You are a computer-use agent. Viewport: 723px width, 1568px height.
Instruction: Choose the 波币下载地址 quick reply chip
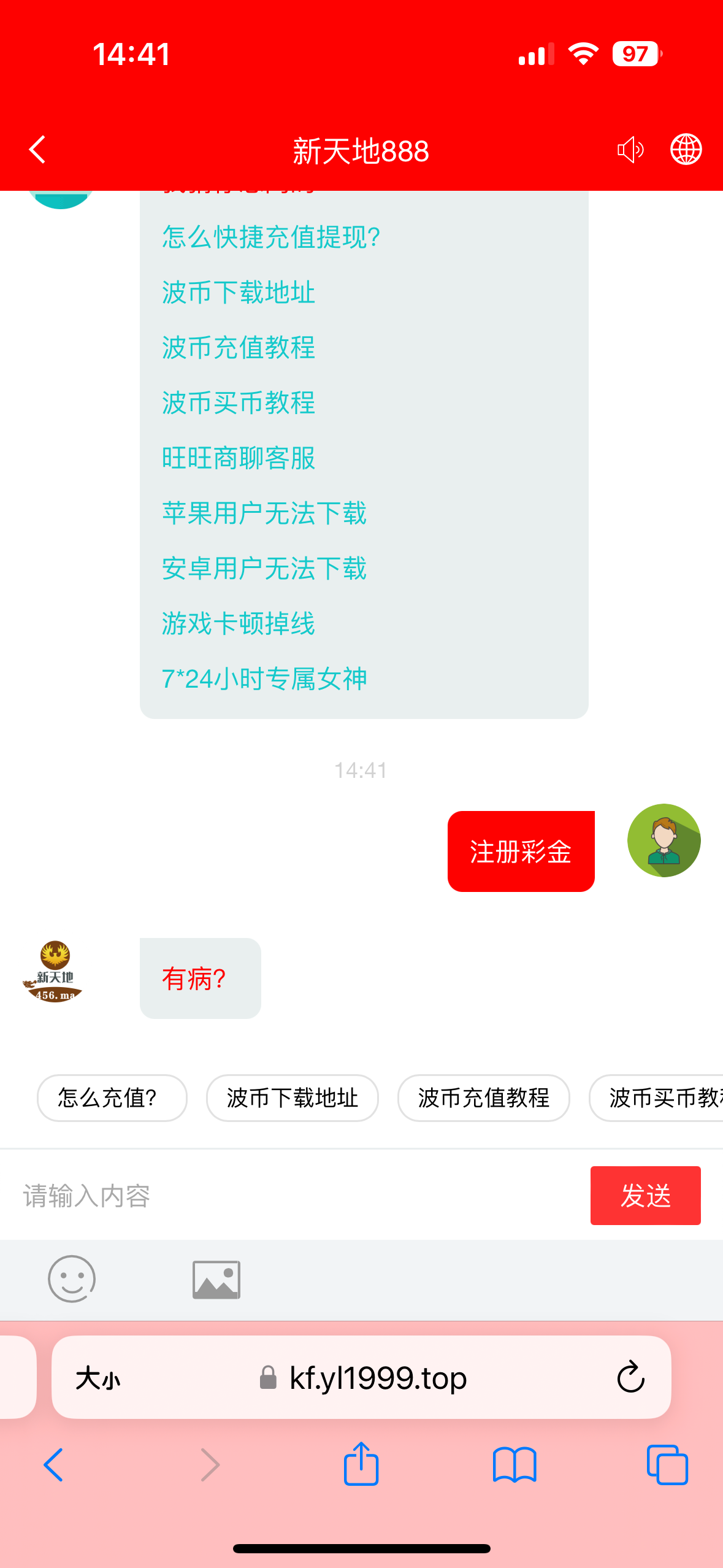[292, 1098]
